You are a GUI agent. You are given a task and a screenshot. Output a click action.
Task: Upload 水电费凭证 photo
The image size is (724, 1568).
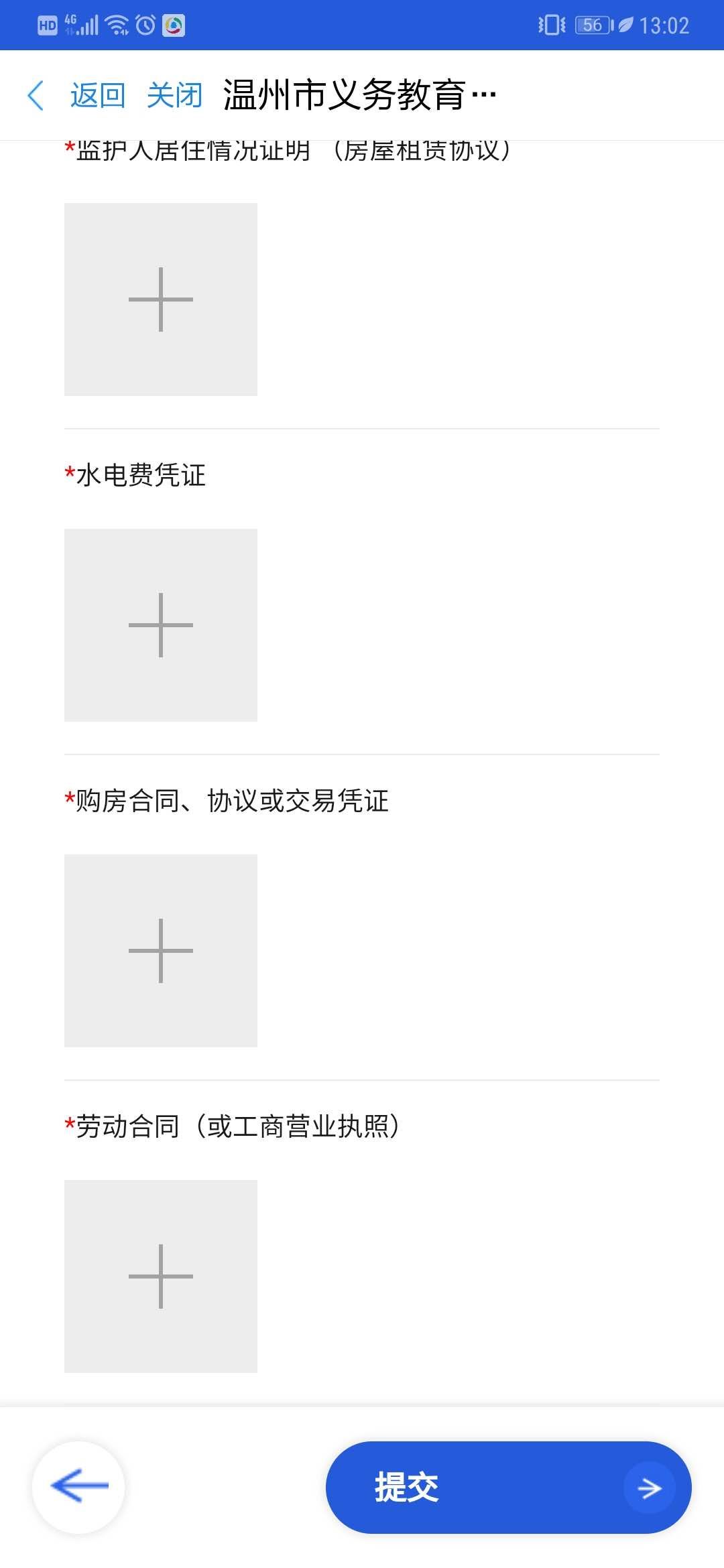point(161,625)
